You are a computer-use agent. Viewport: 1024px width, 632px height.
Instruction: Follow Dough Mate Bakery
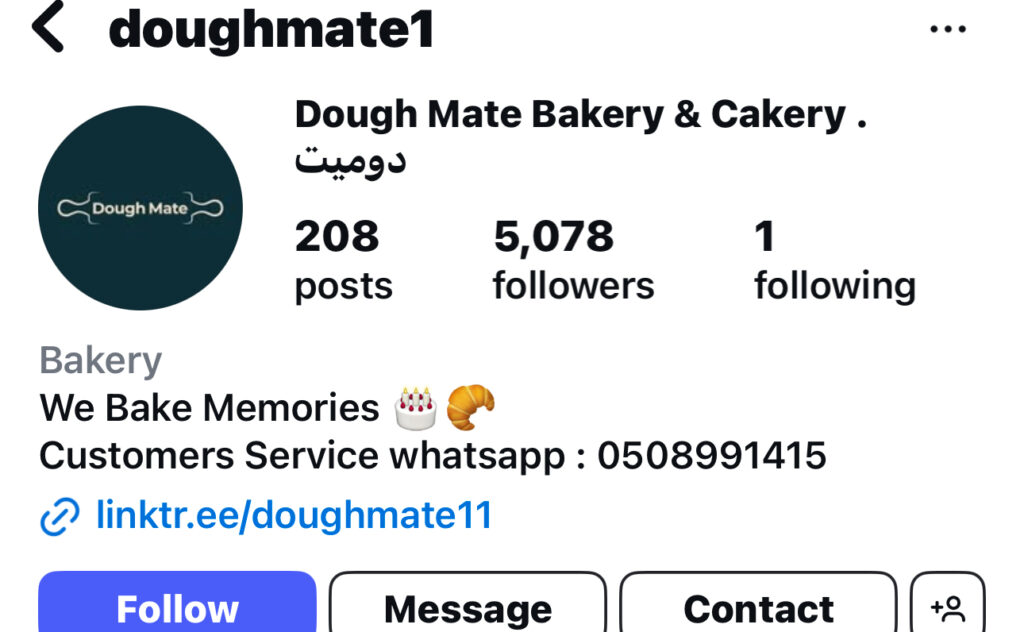pos(177,606)
